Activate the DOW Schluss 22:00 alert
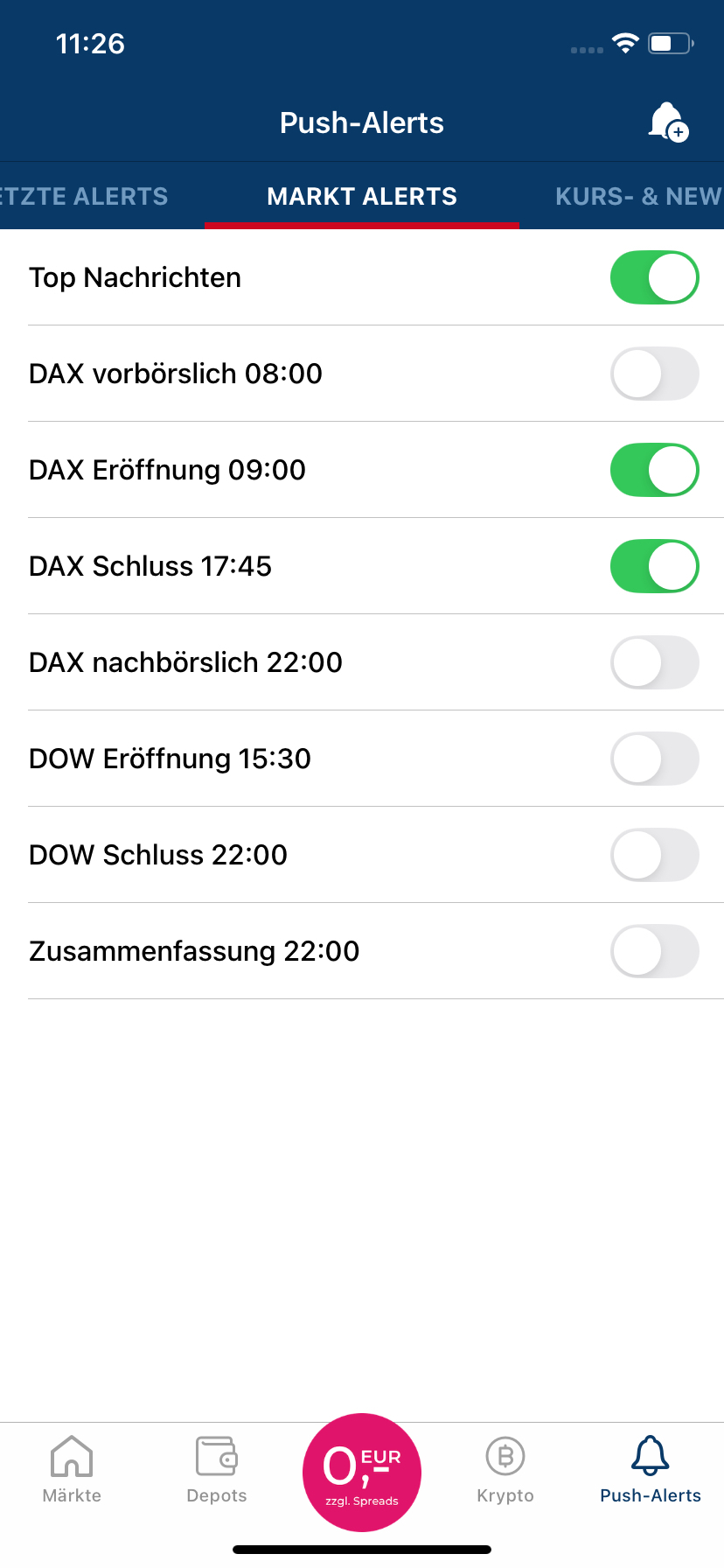Image resolution: width=724 pixels, height=1568 pixels. 654,855
